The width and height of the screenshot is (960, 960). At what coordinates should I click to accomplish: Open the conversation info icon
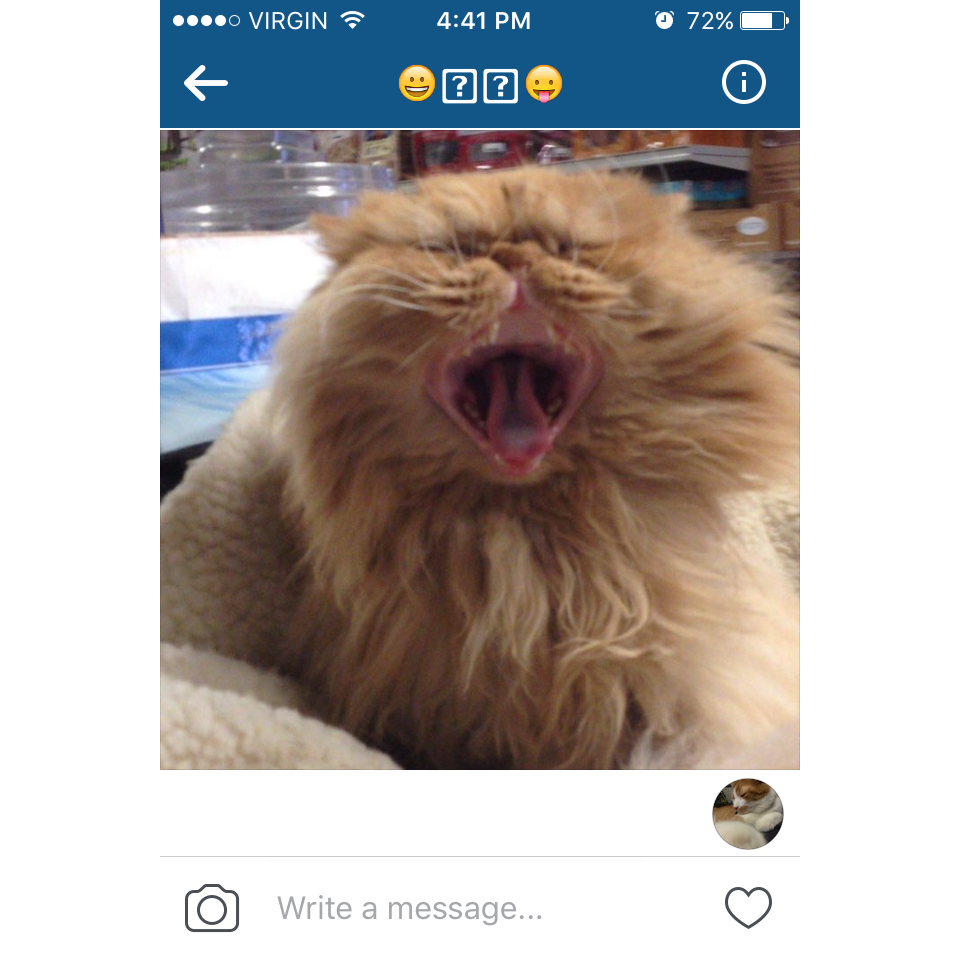743,83
